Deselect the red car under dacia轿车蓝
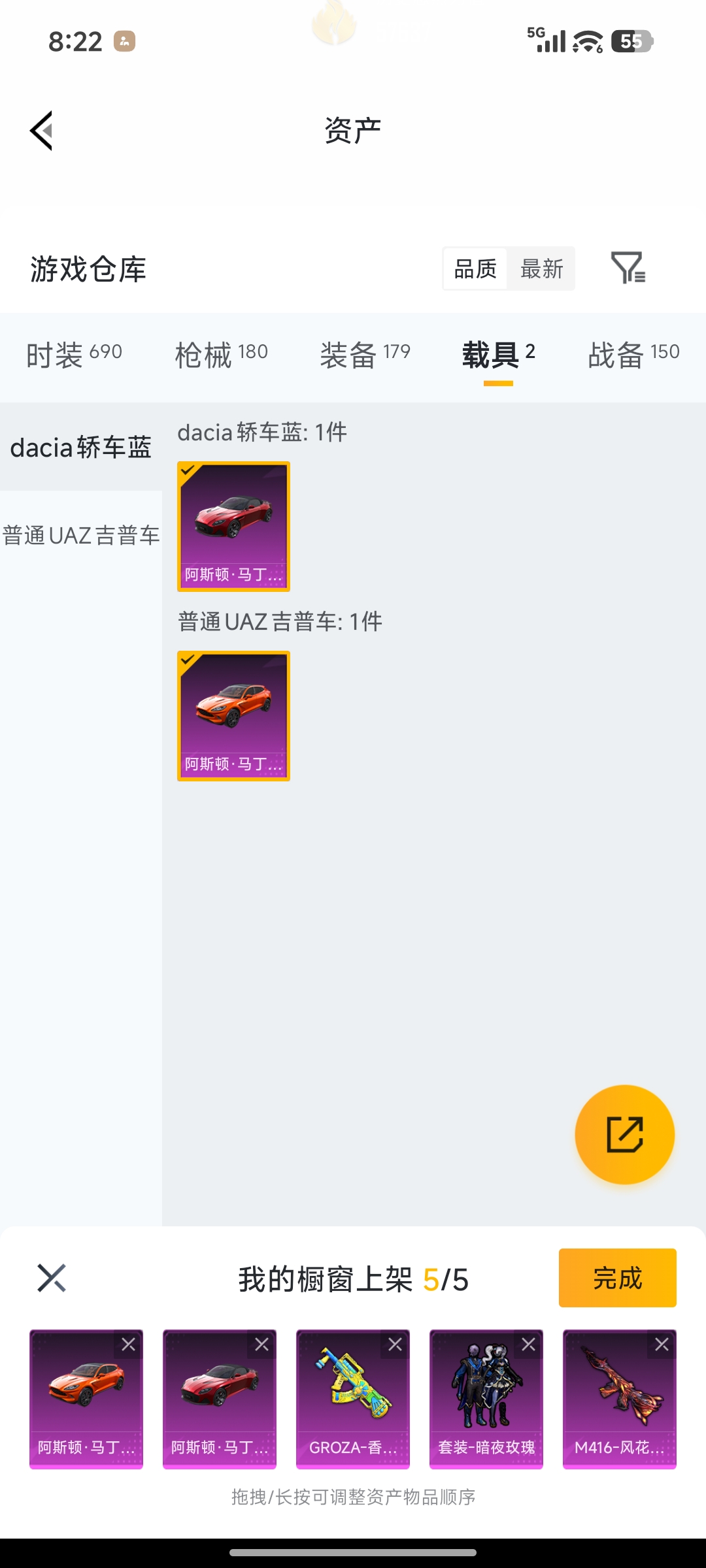 tap(233, 526)
